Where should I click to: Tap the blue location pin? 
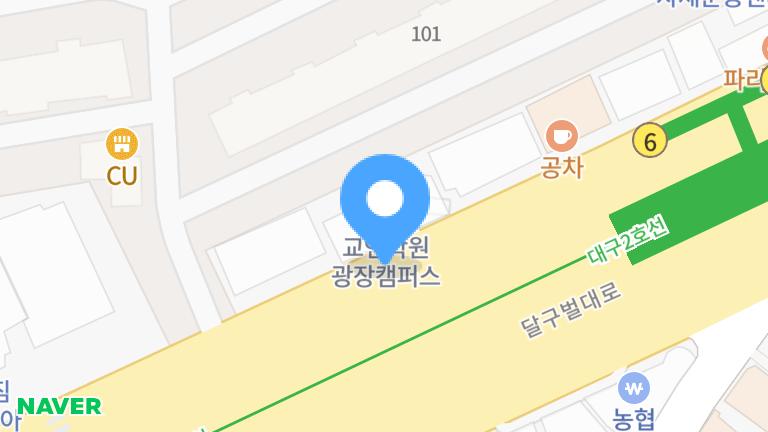pyautogui.click(x=385, y=200)
